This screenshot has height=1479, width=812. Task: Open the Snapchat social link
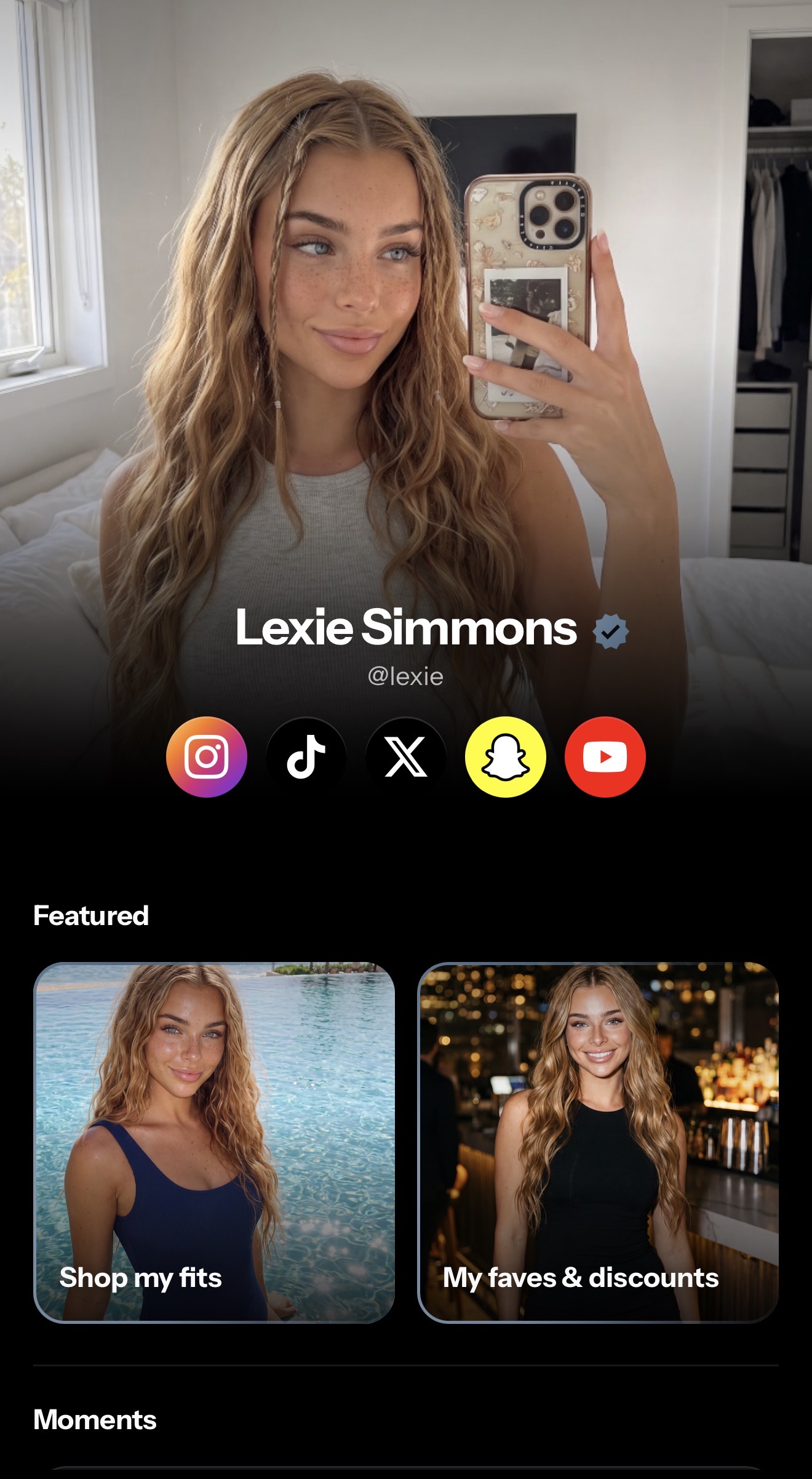click(506, 756)
